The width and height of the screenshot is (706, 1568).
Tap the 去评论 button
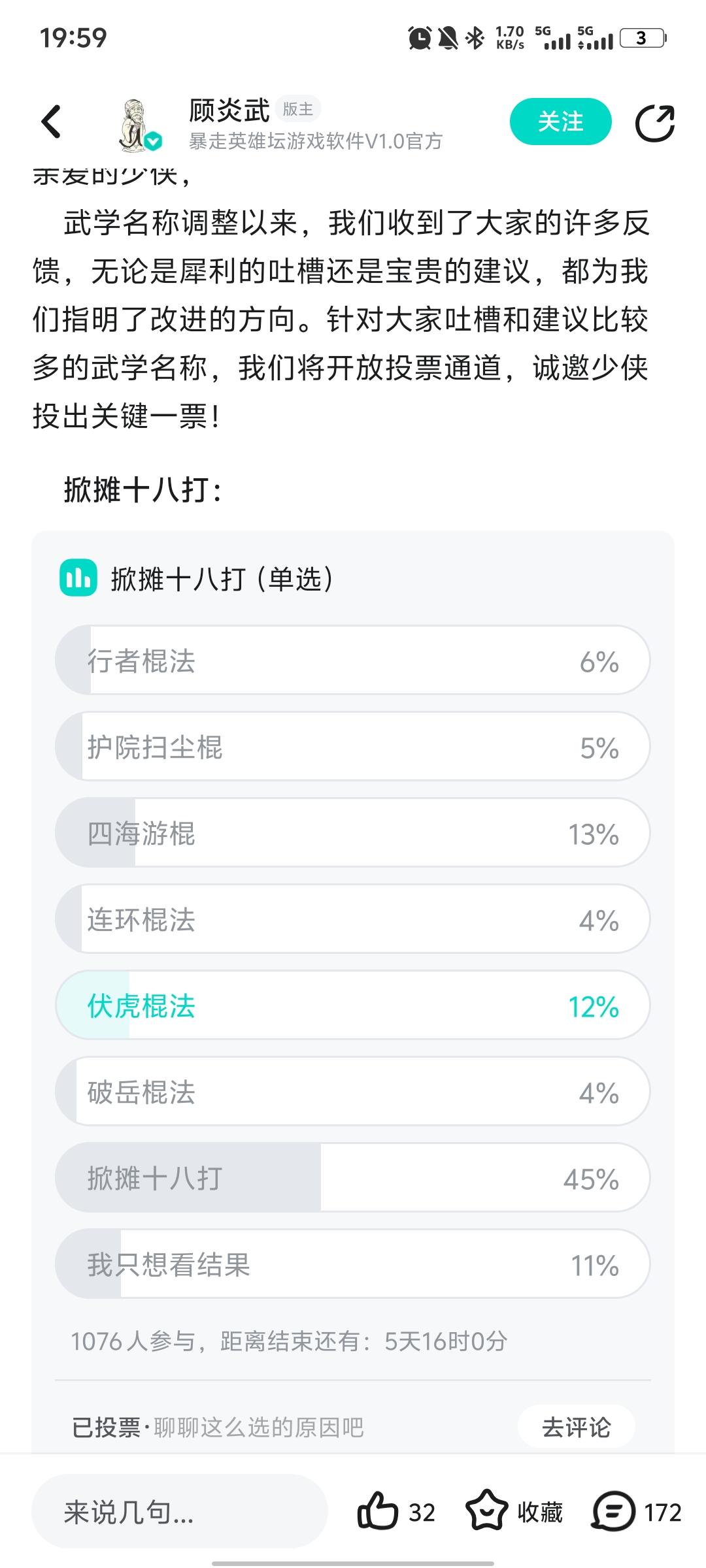(577, 1428)
